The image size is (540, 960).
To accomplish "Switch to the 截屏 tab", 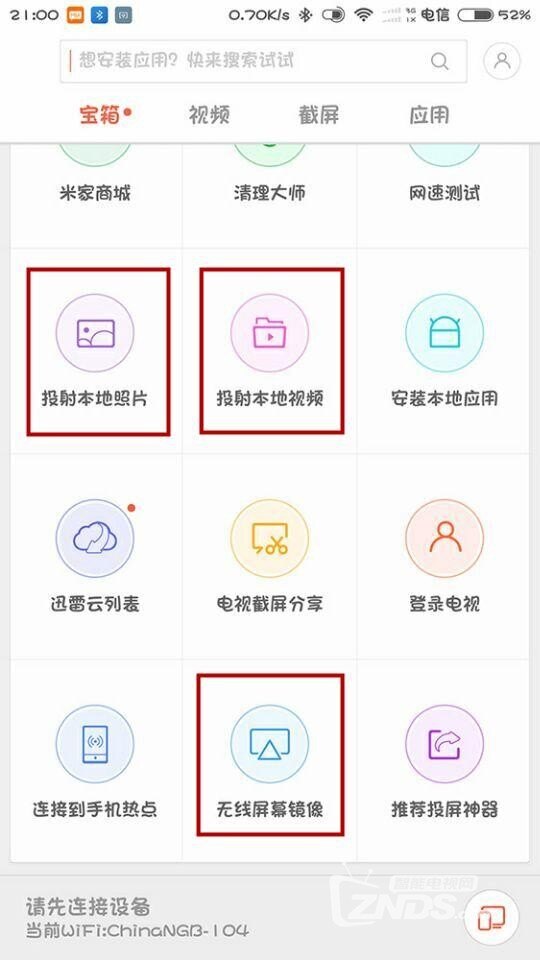I will [318, 115].
